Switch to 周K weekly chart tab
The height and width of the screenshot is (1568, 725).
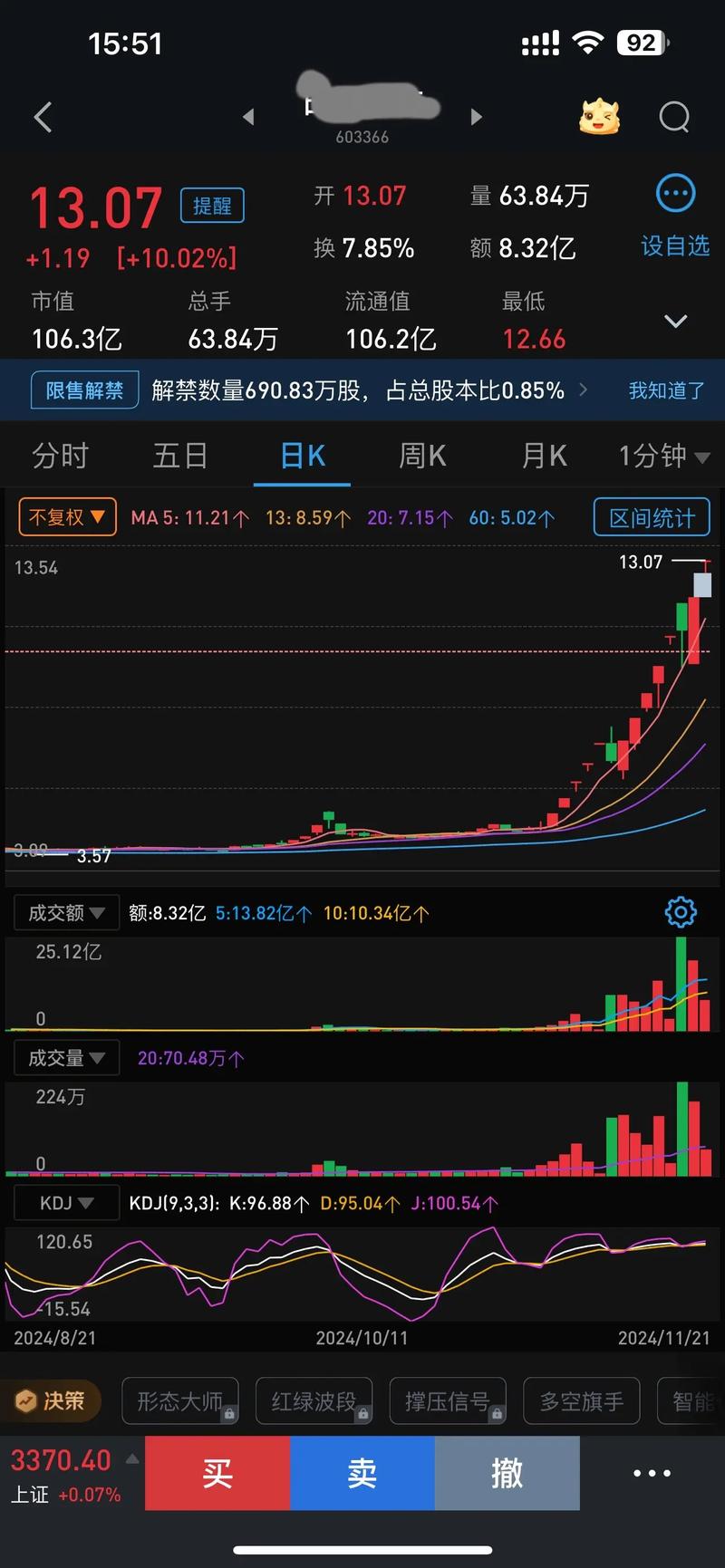(421, 456)
